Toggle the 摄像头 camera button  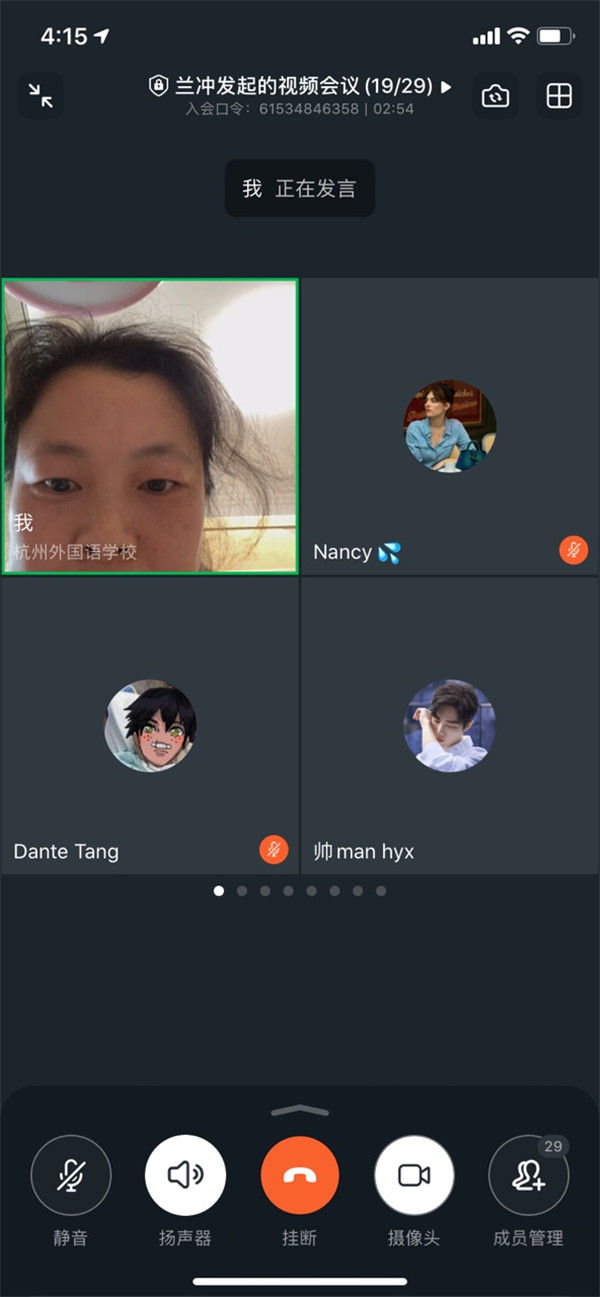click(x=414, y=1175)
